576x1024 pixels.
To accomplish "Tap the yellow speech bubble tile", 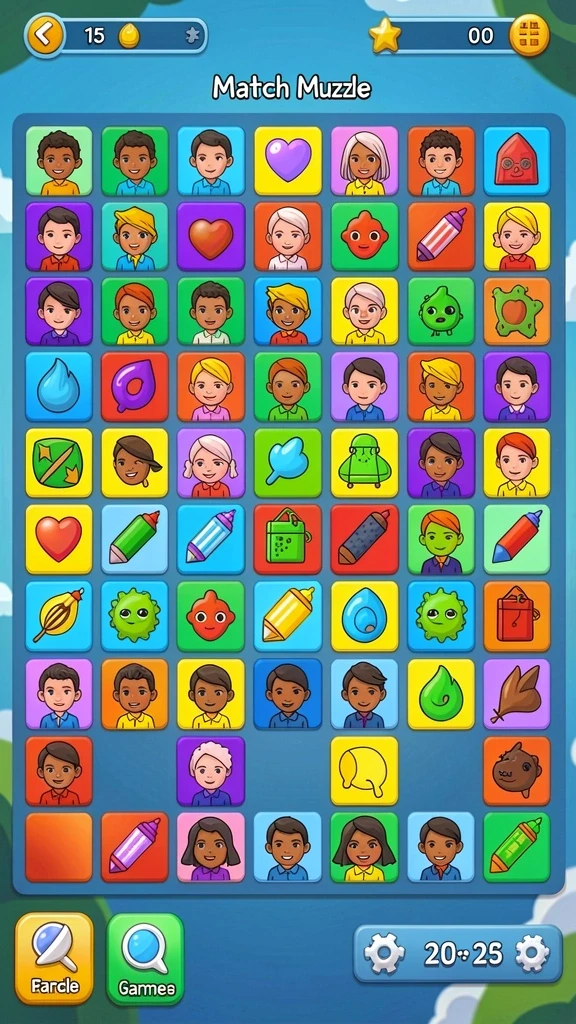I will [364, 771].
